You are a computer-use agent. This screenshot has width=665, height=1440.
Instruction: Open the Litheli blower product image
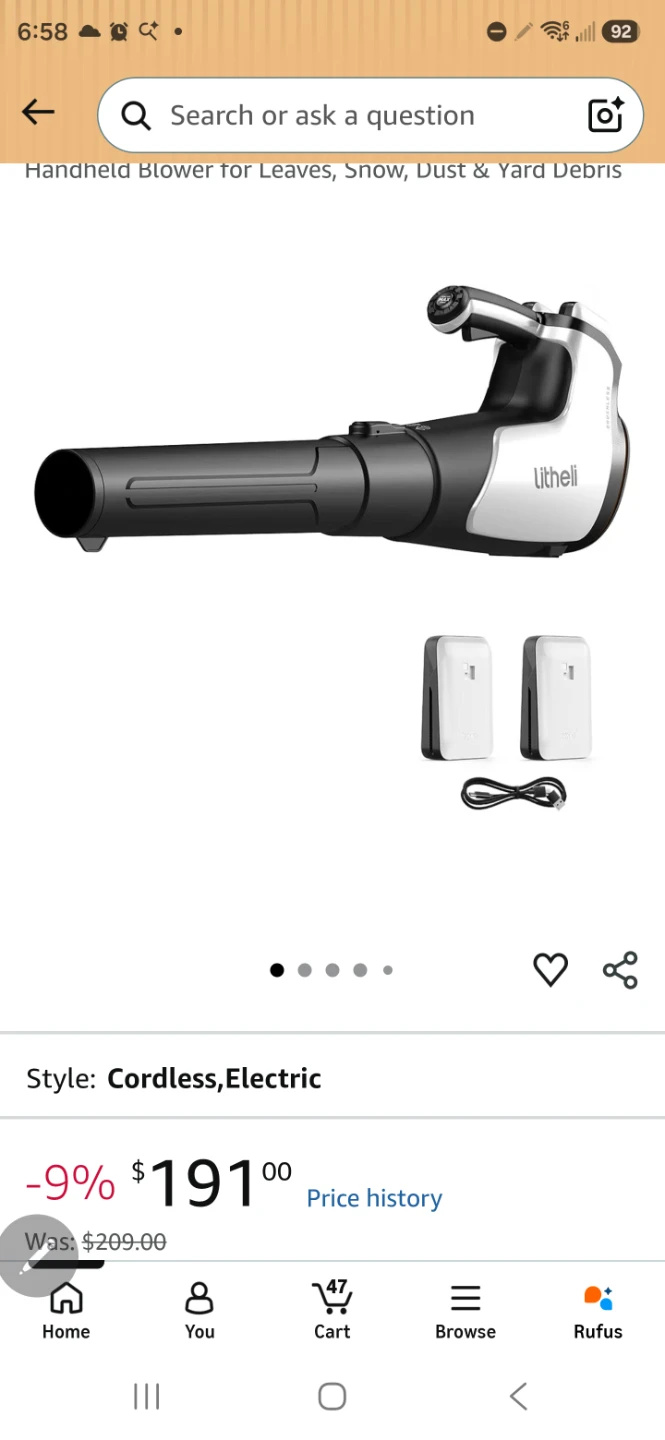tap(332, 545)
